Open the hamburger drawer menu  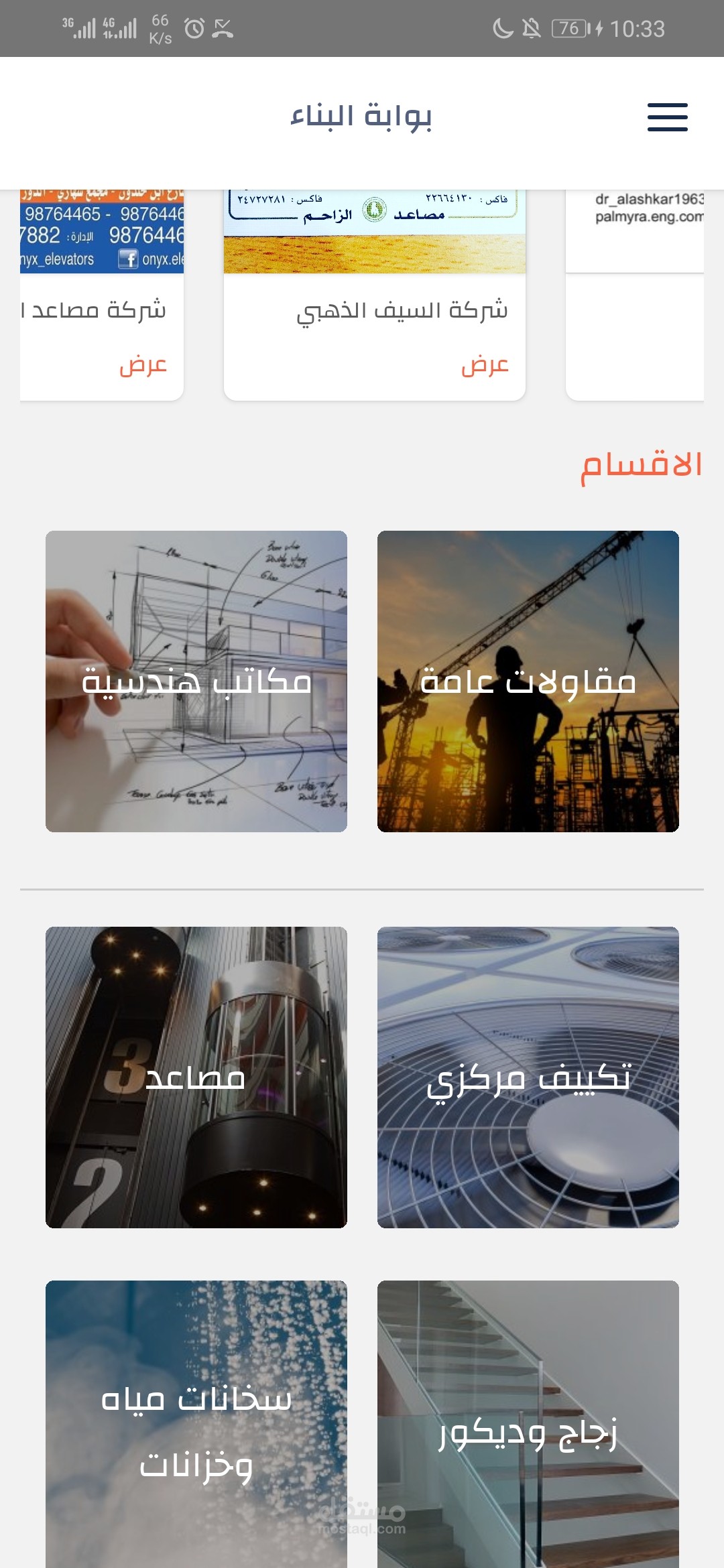pyautogui.click(x=667, y=117)
